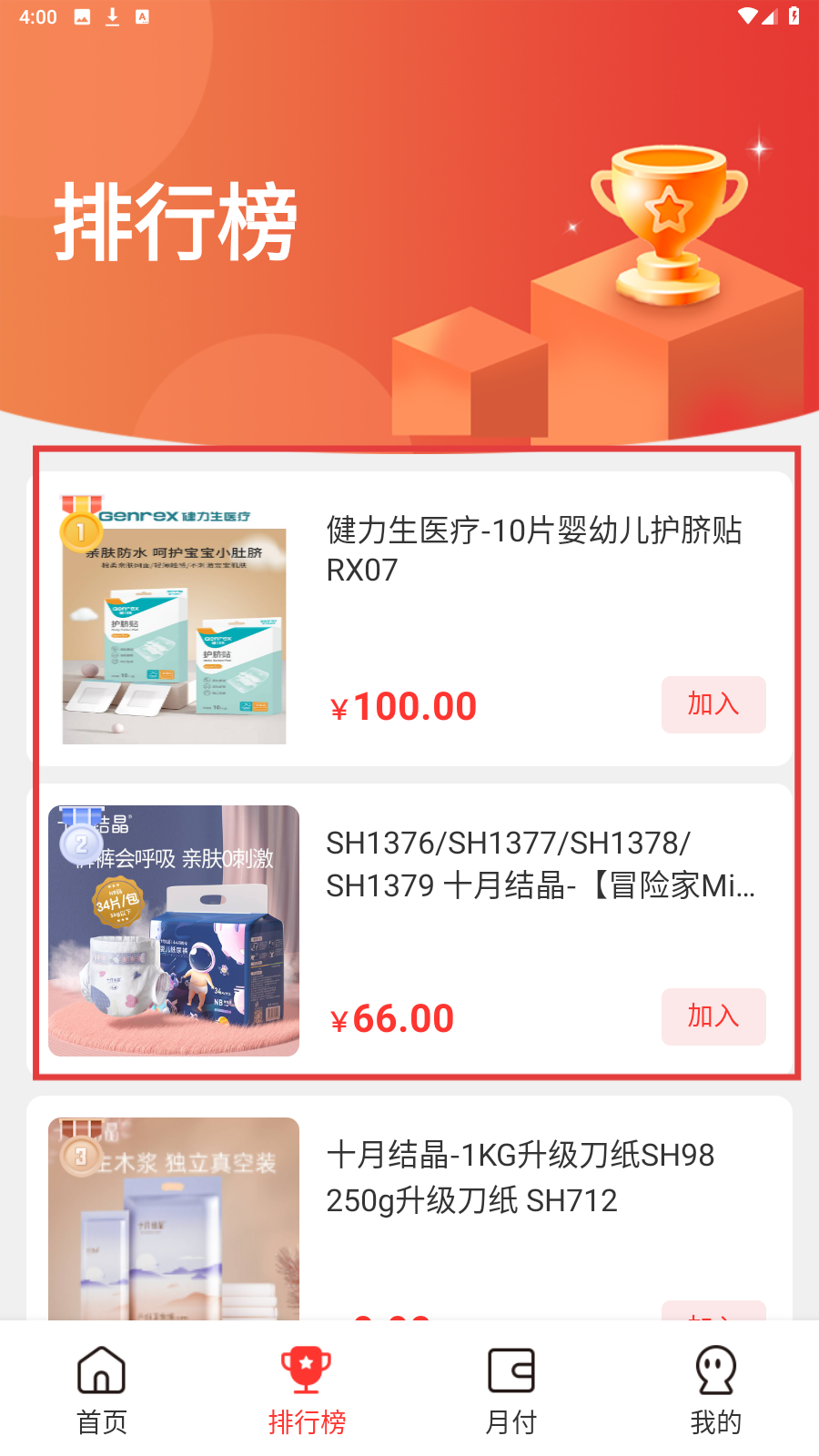Tap 加入 for the ¥66.00 diaper item
The height and width of the screenshot is (1456, 819).
[x=713, y=1016]
